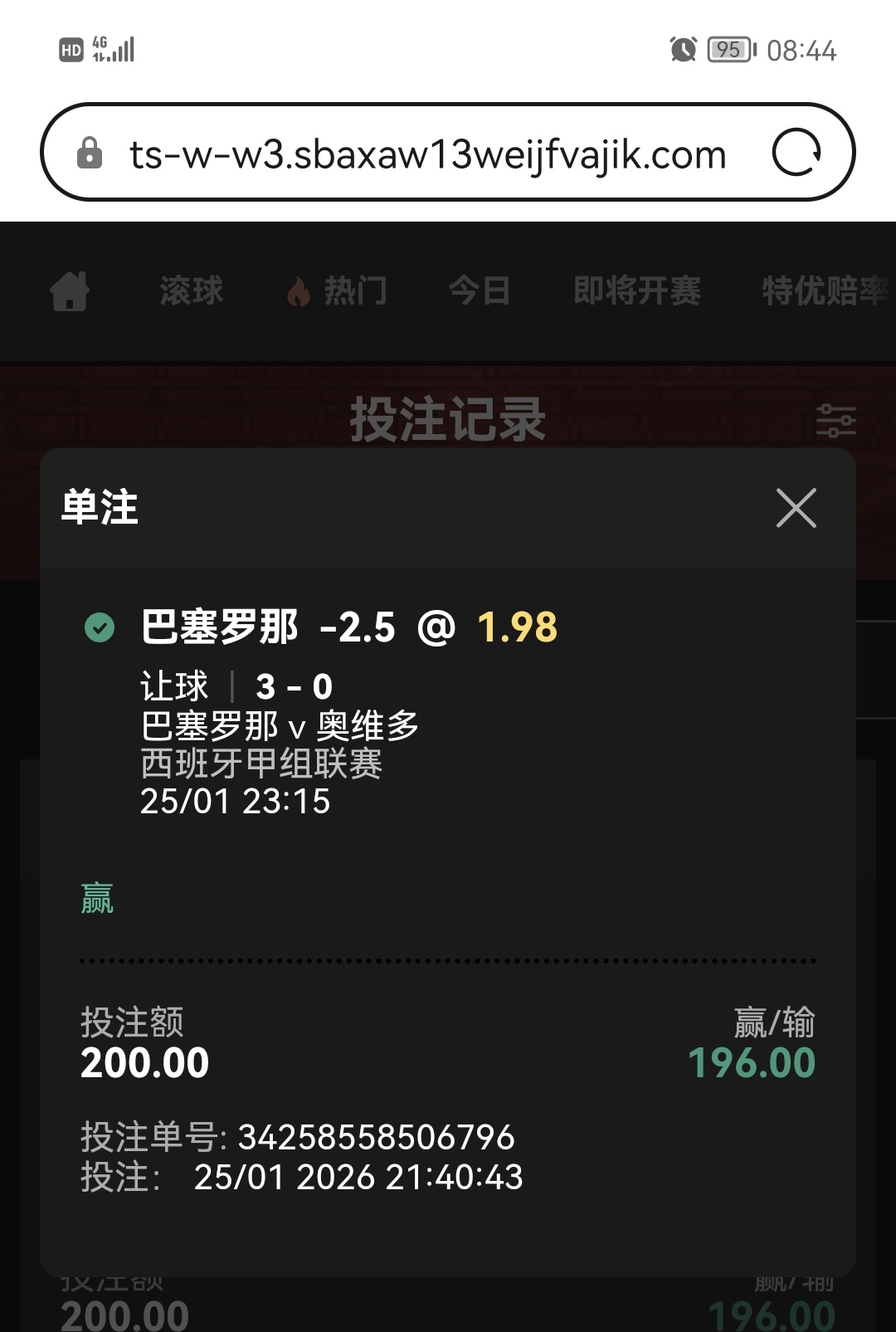Tap the URL address bar
This screenshot has height=1332, width=896.
coord(427,154)
